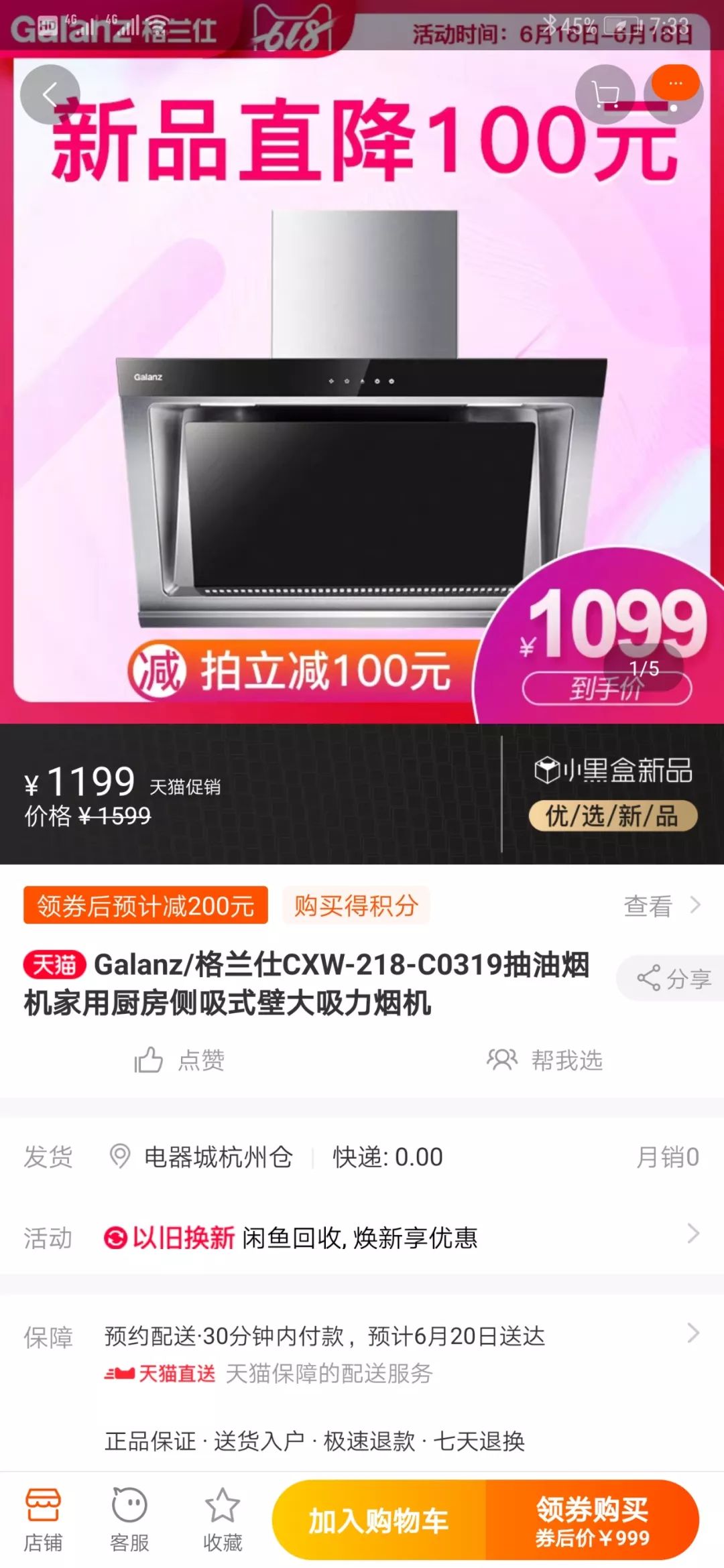Open the shopping cart icon
Screen dimensions: 724x1568
pyautogui.click(x=605, y=94)
